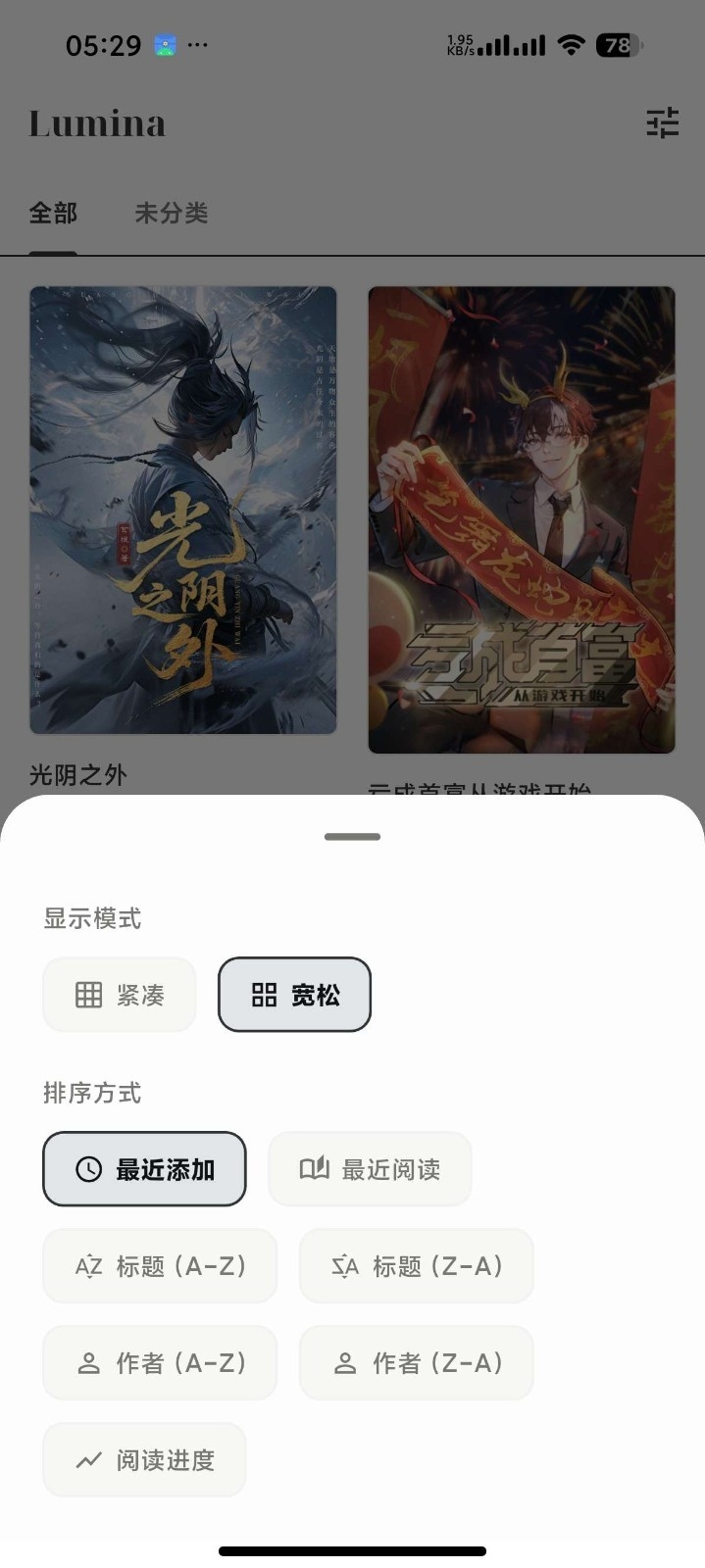Sort by 作者 (Z-A)

click(x=417, y=1363)
